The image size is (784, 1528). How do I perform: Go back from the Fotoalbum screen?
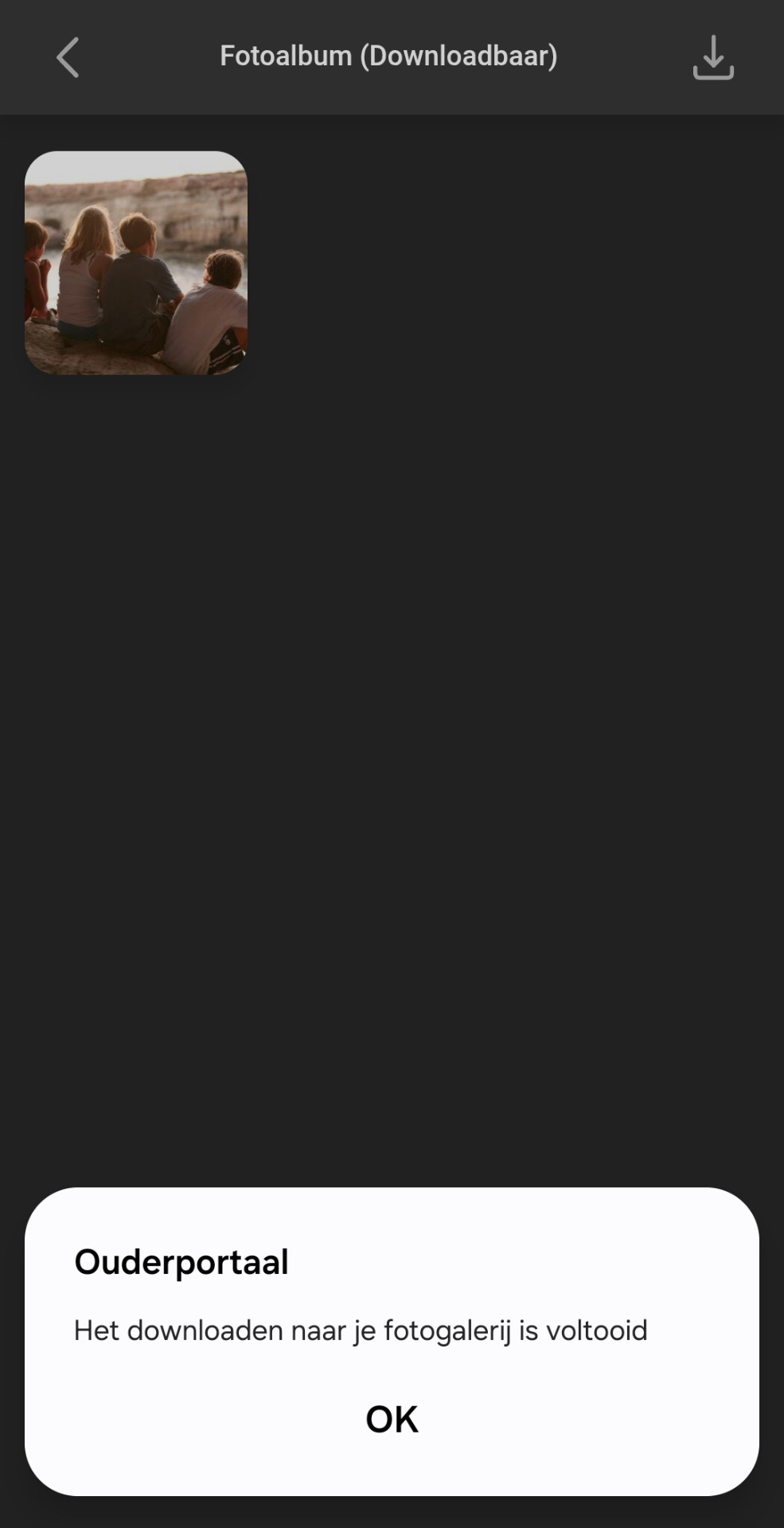point(68,57)
